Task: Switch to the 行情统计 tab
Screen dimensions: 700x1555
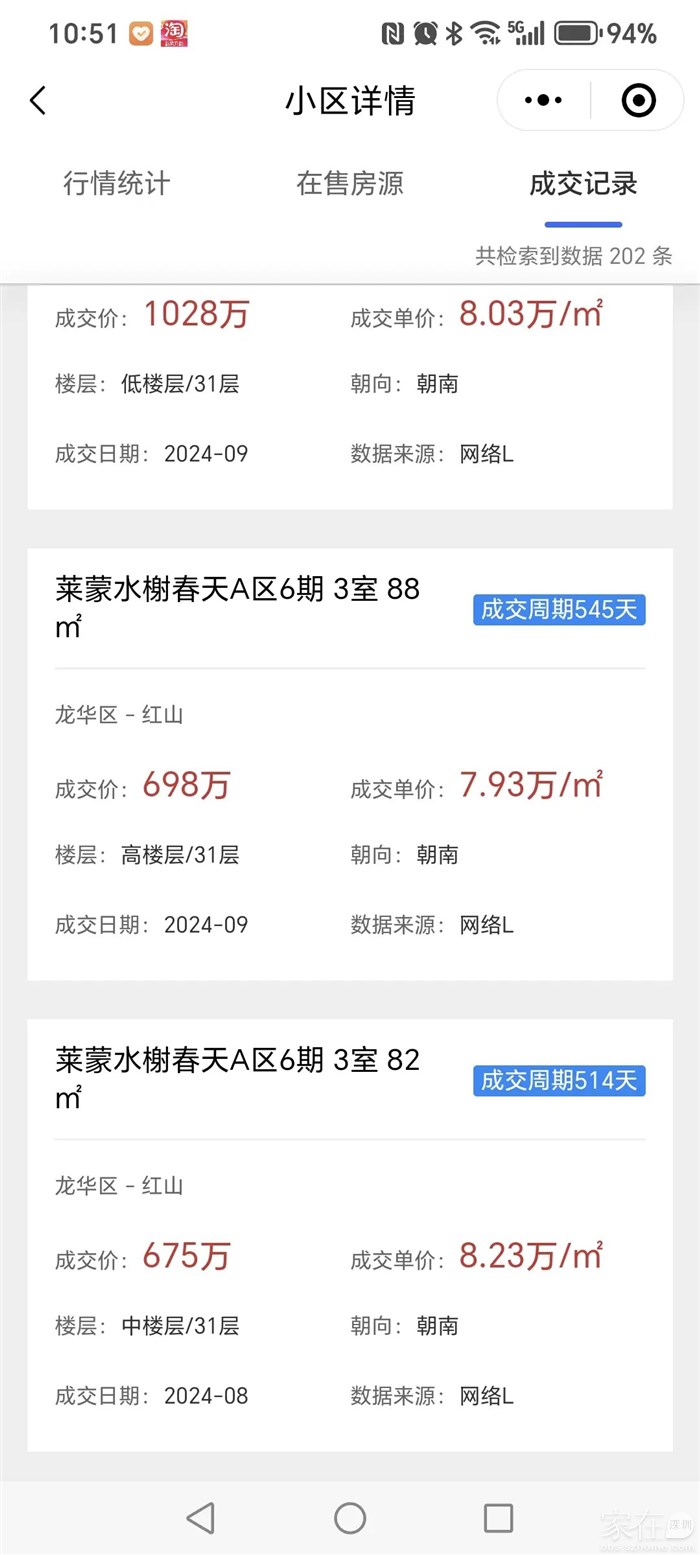Action: (117, 184)
